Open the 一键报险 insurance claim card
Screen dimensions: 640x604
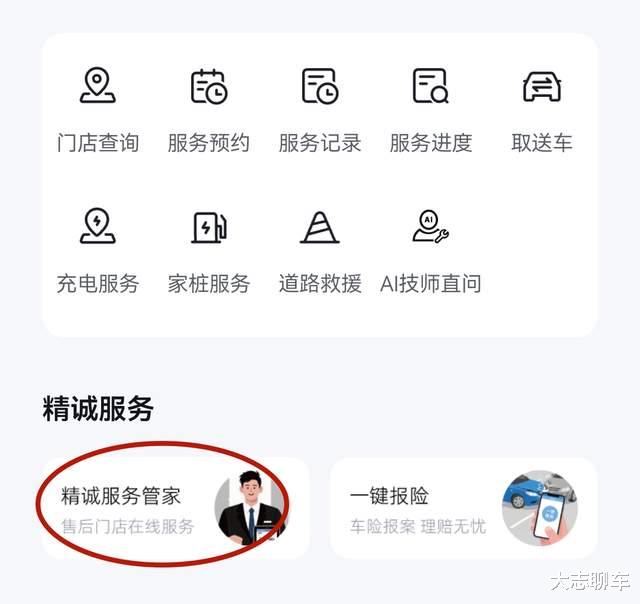(x=464, y=508)
